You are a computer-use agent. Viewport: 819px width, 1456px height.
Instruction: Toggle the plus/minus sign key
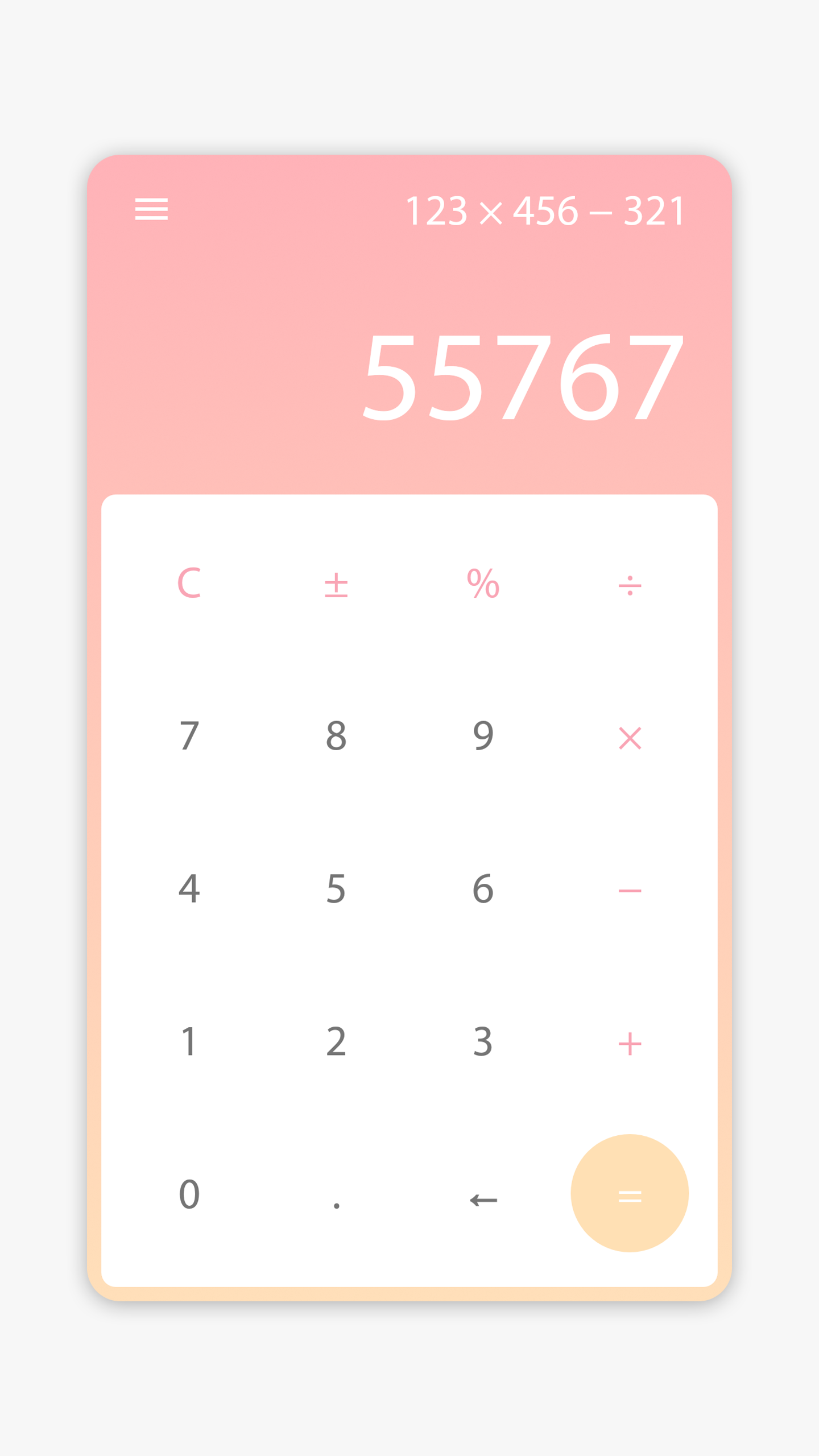point(336,585)
